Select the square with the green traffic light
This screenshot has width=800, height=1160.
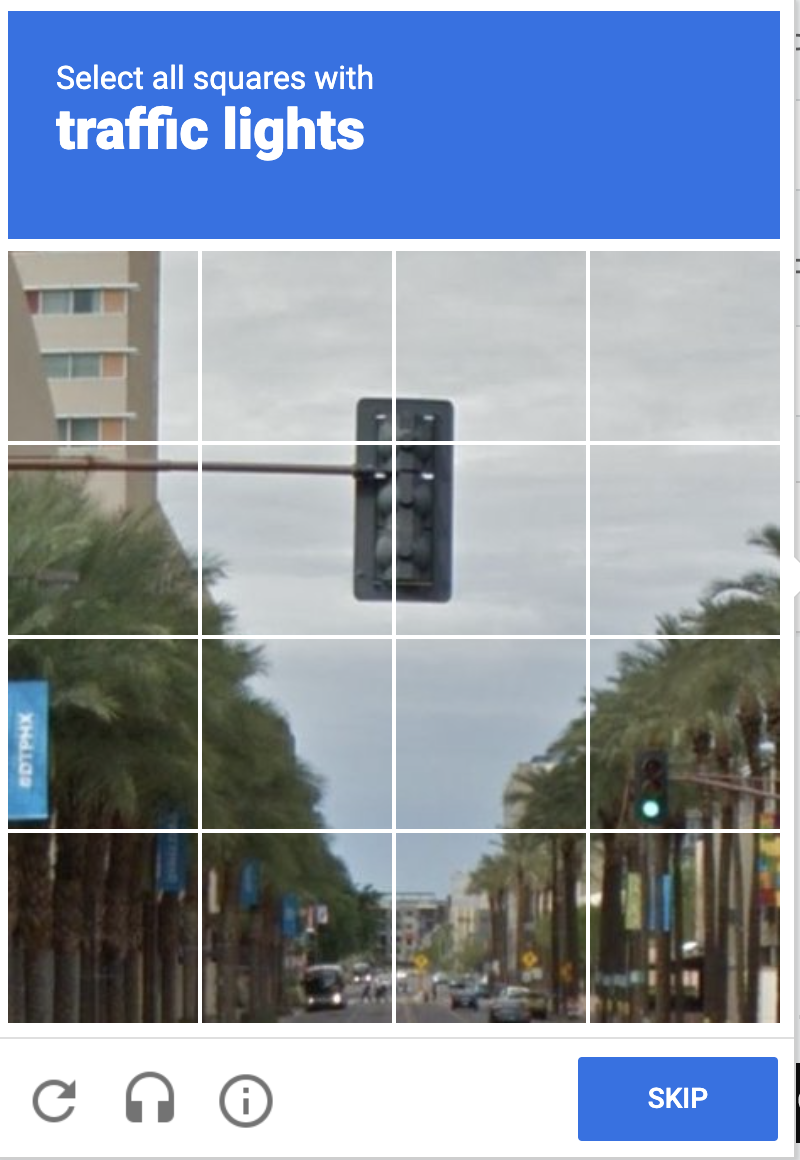684,734
